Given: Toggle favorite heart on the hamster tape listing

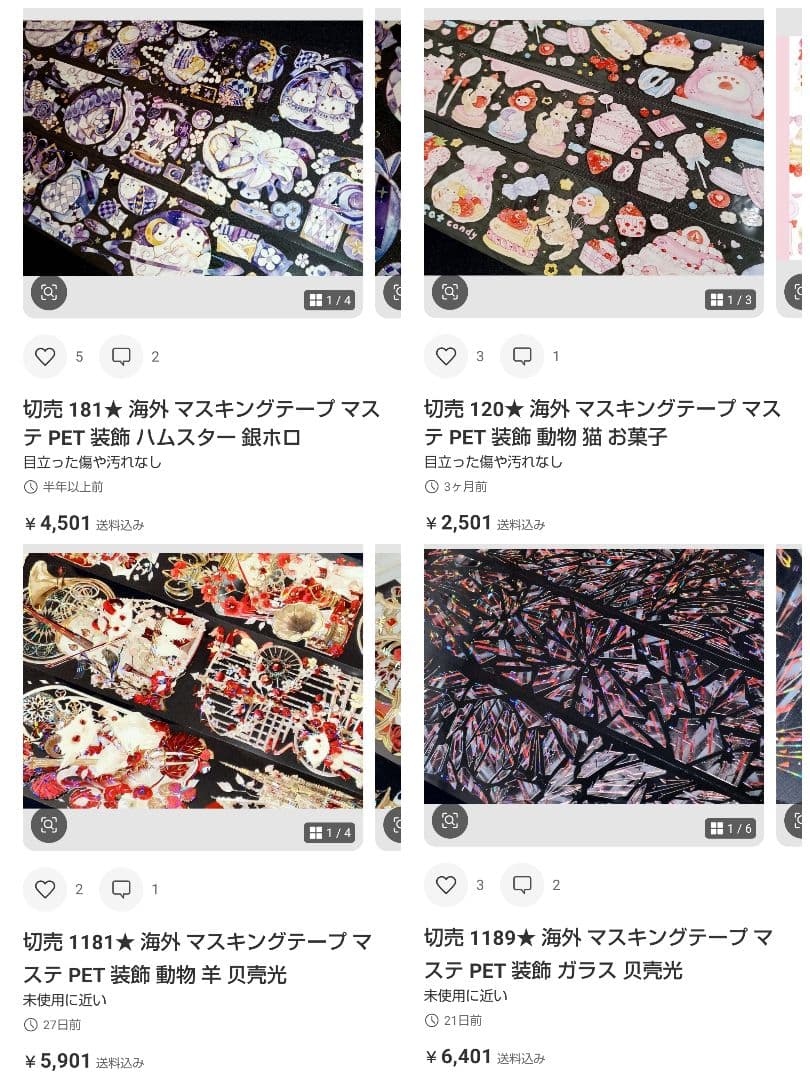Looking at the screenshot, I should point(44,357).
